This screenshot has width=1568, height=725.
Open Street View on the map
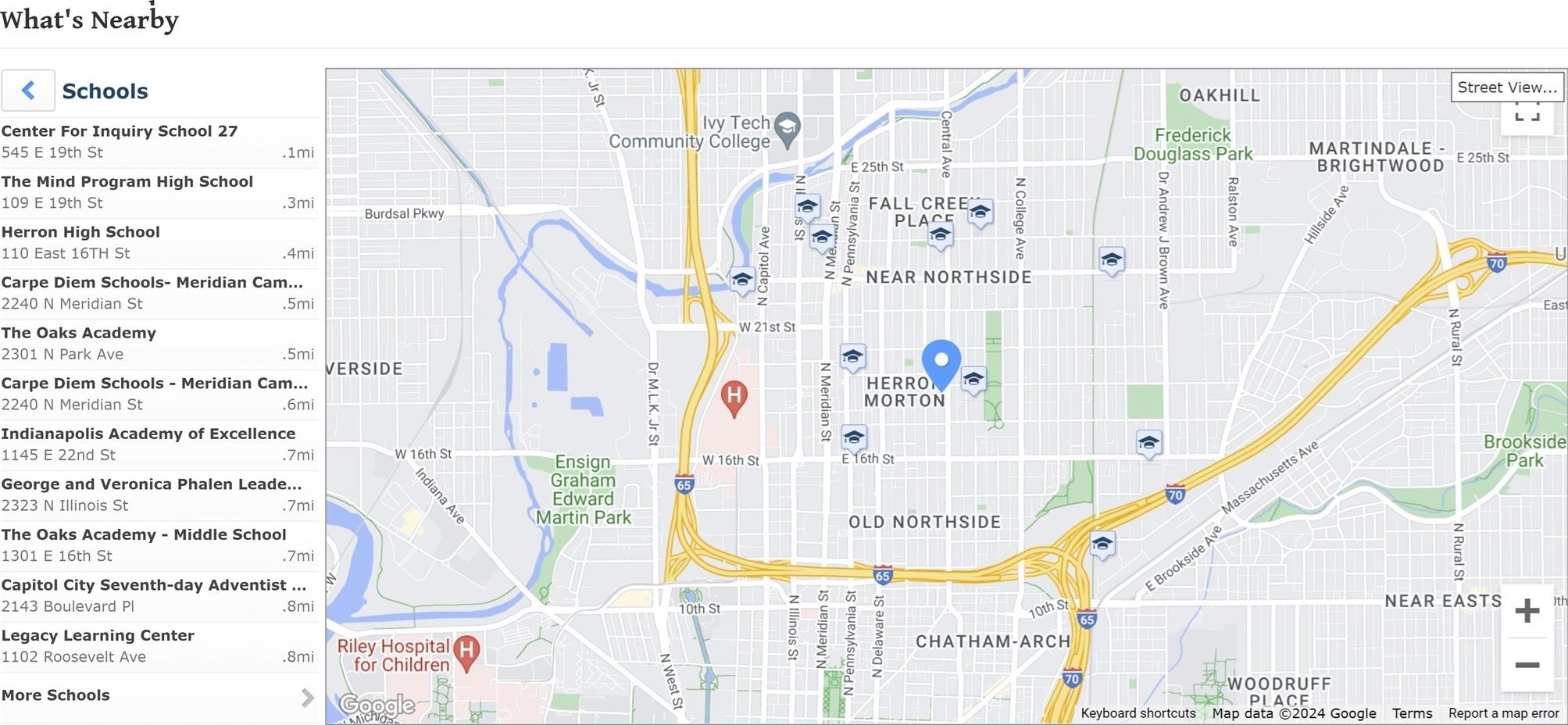pyautogui.click(x=1506, y=87)
